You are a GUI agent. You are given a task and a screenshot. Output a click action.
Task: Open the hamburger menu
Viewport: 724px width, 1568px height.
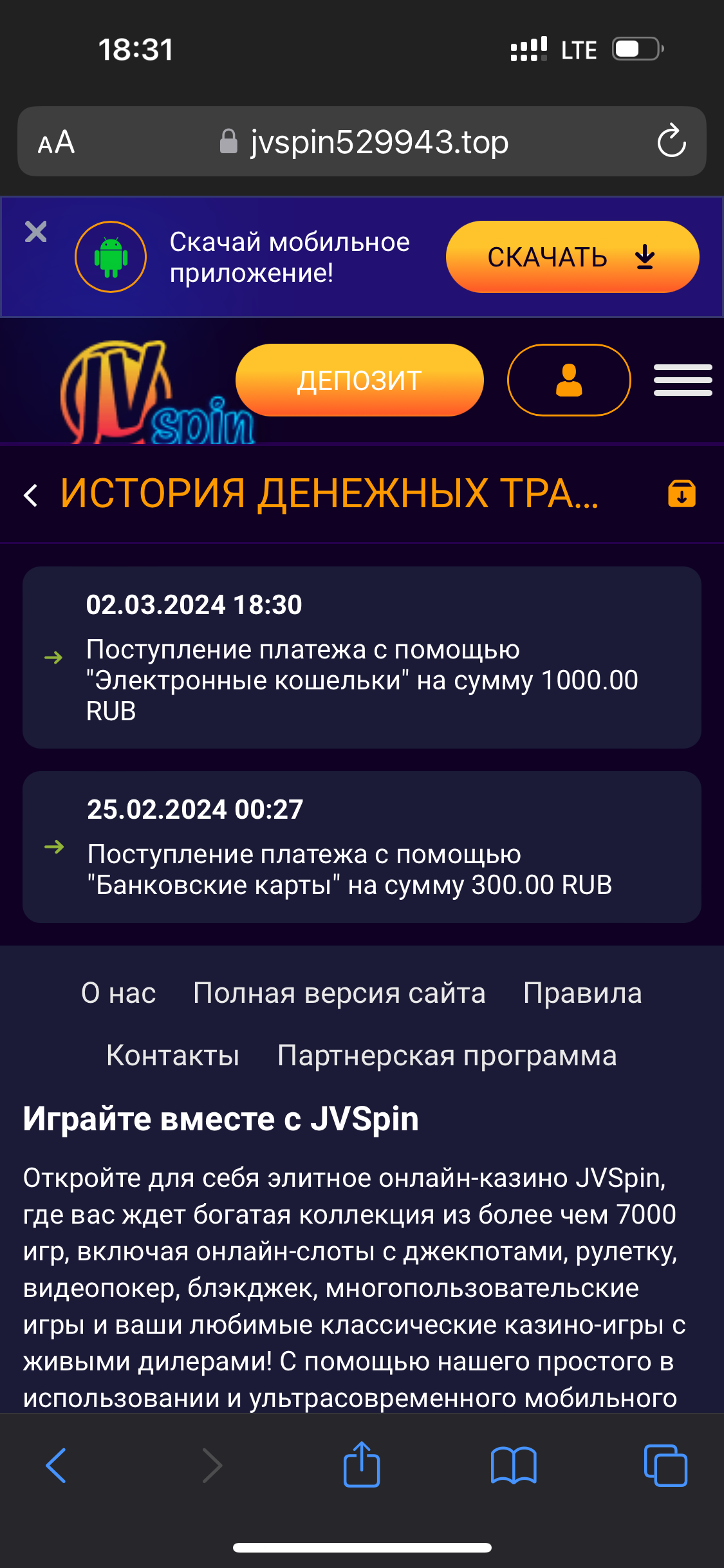[x=682, y=380]
